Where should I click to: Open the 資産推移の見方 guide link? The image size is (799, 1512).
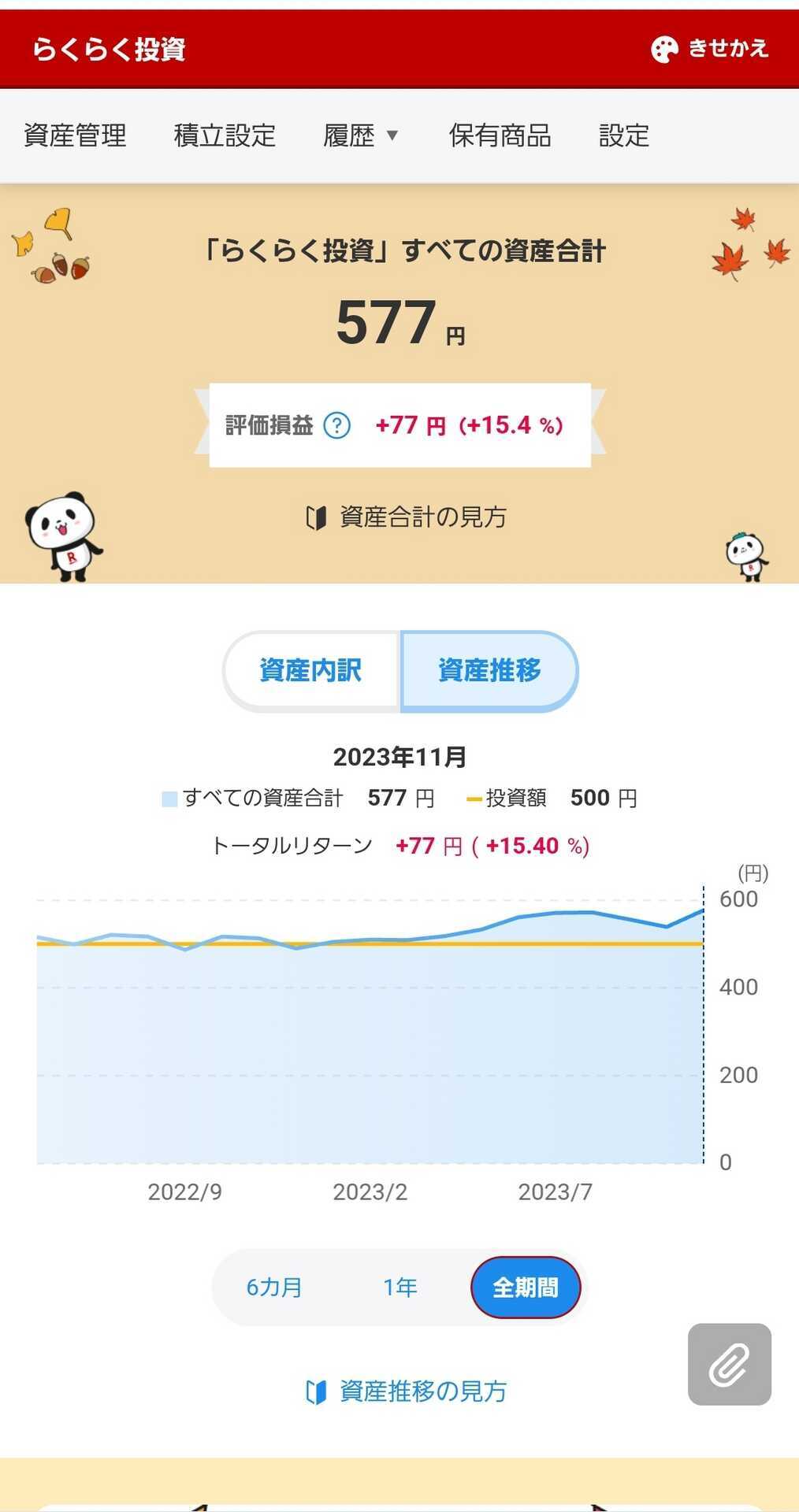[406, 1392]
